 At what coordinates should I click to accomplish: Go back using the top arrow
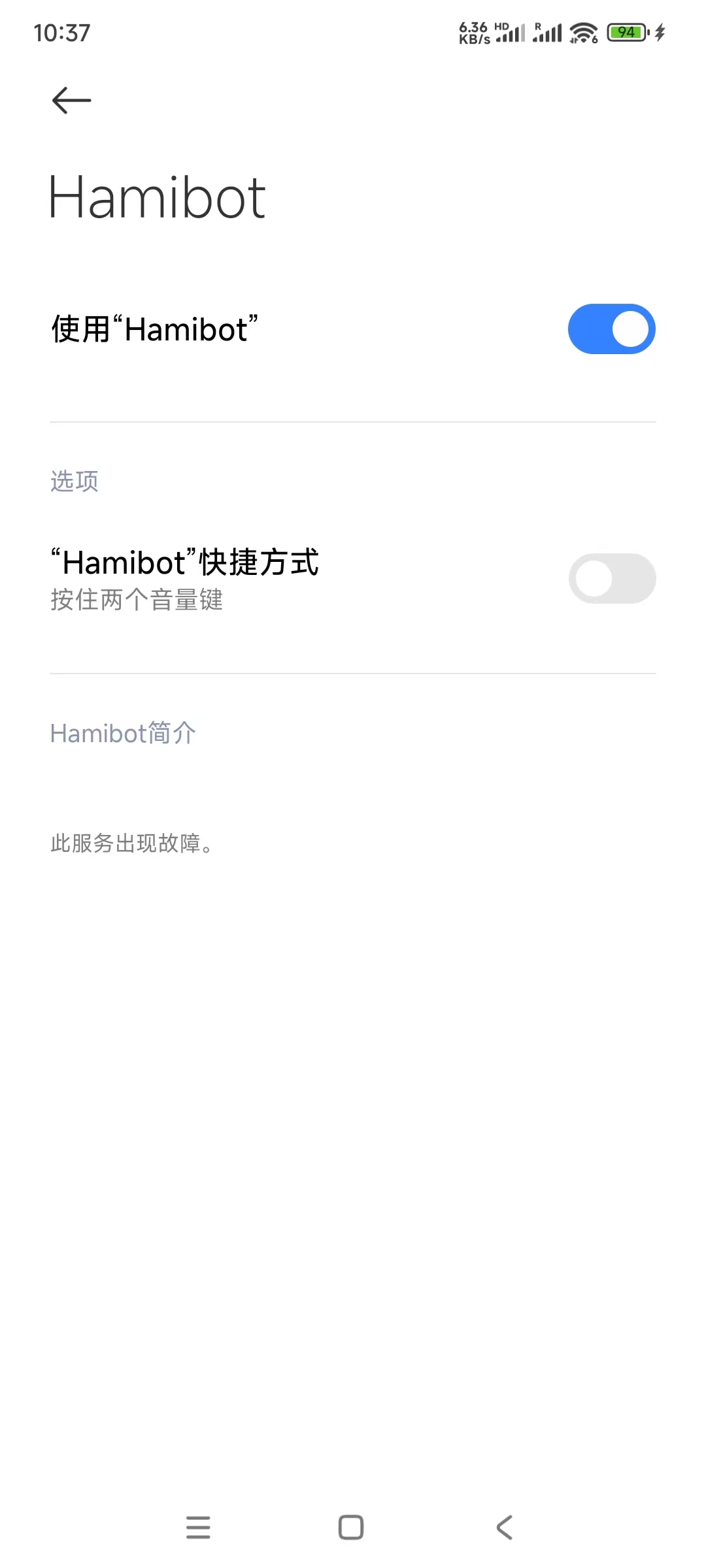click(71, 101)
